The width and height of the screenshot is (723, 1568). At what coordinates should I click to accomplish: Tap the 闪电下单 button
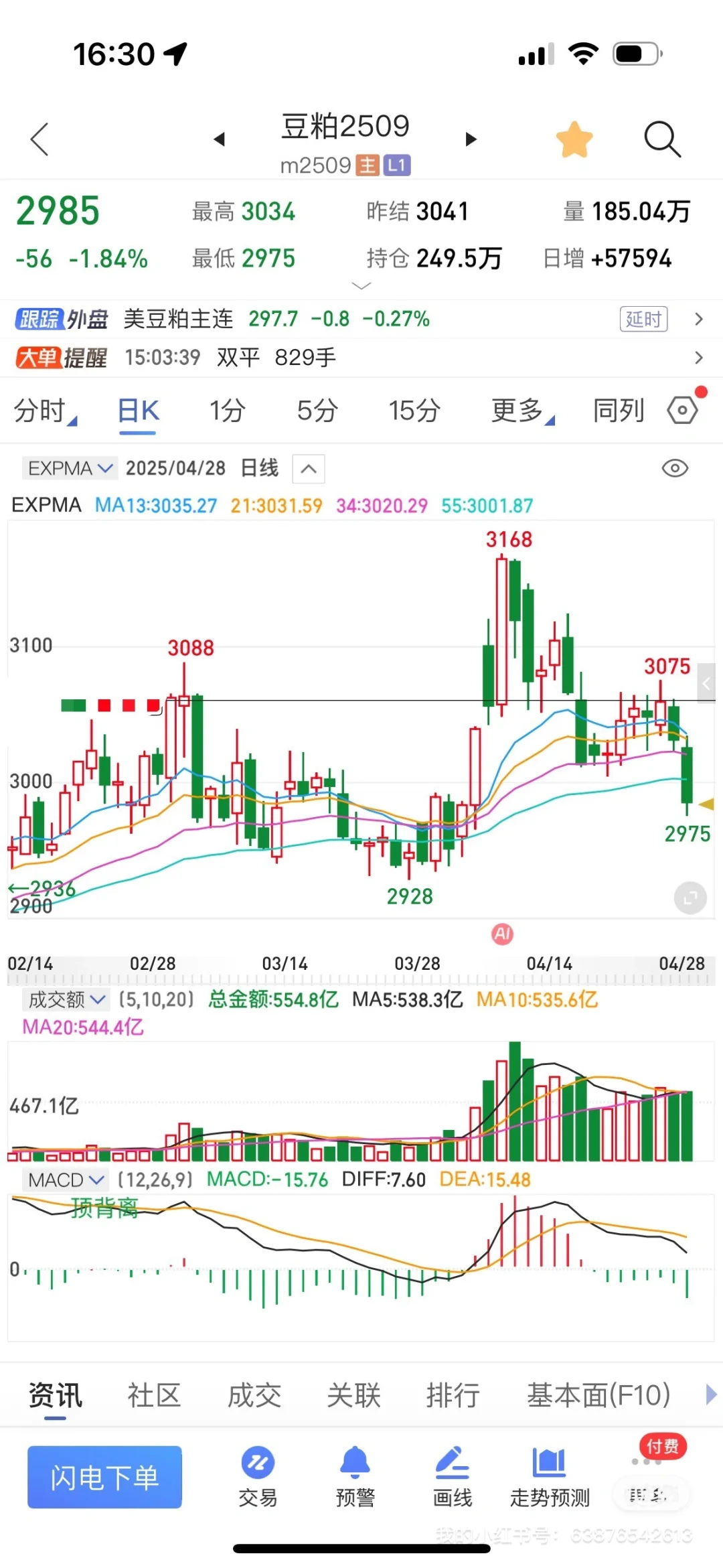point(104,1477)
